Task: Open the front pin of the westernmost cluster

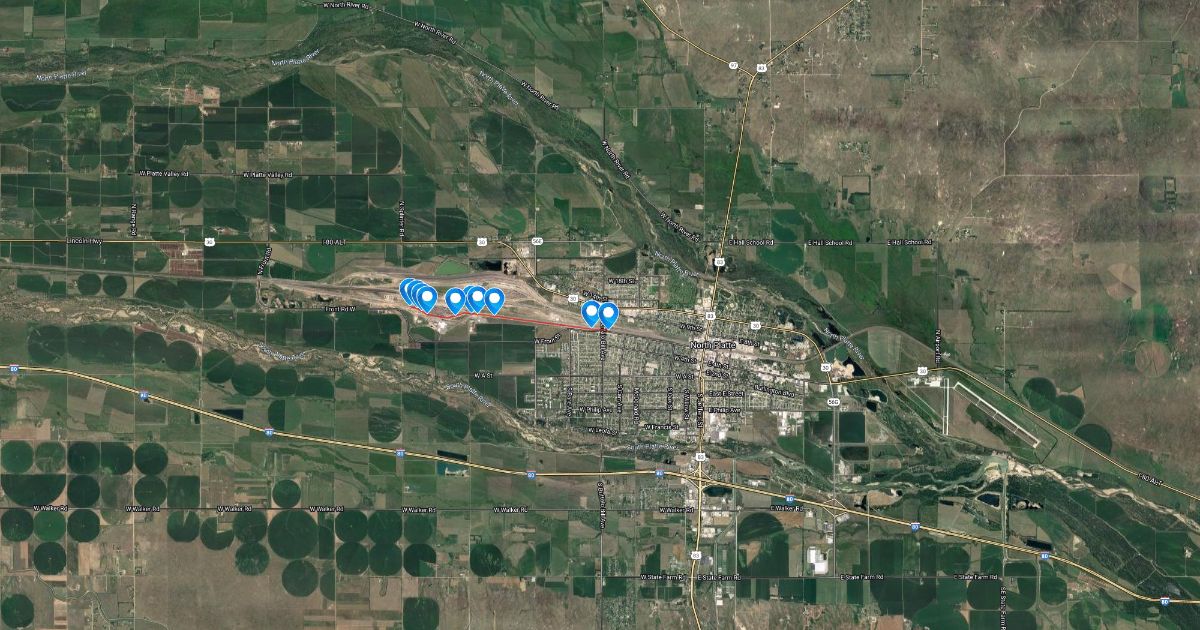Action: click(x=428, y=296)
